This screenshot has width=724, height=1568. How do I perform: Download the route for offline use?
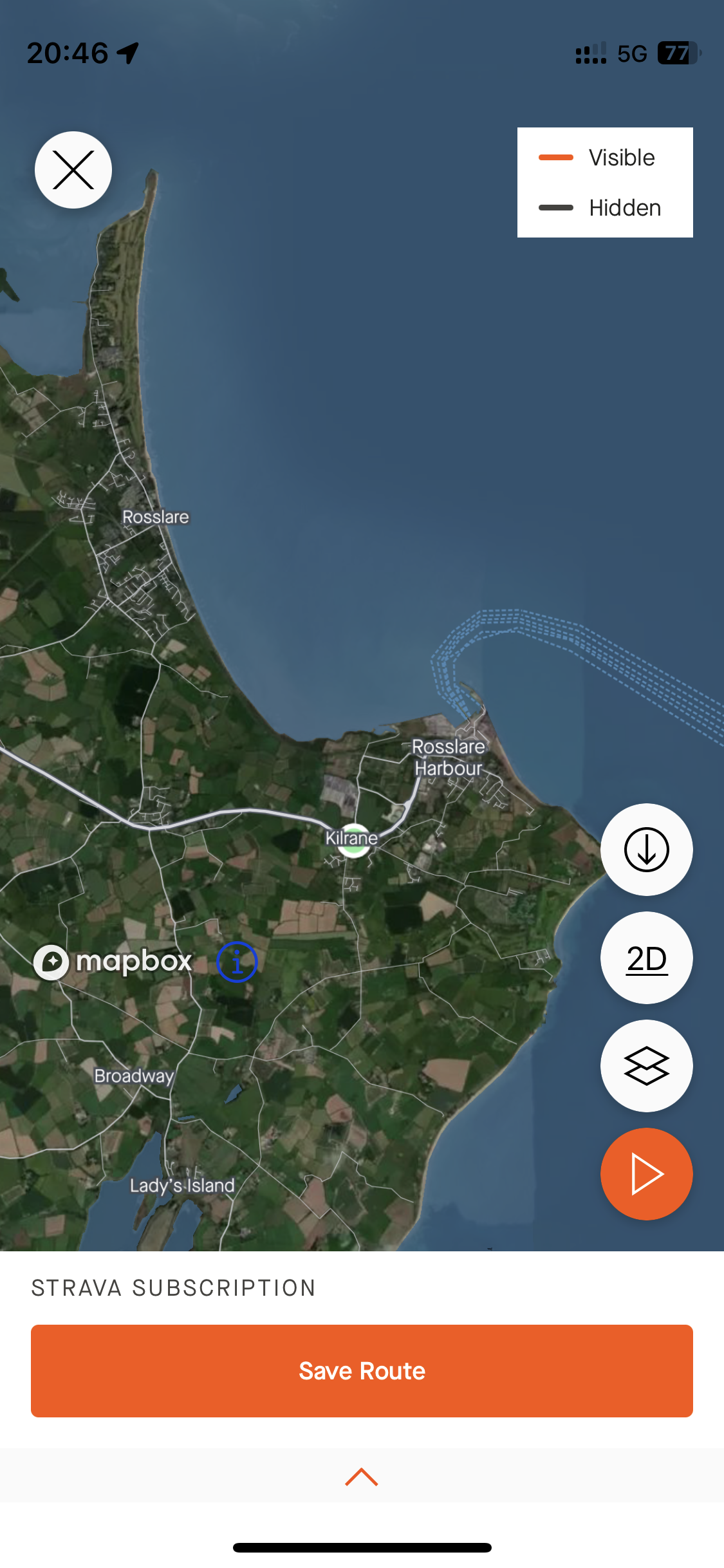[646, 850]
